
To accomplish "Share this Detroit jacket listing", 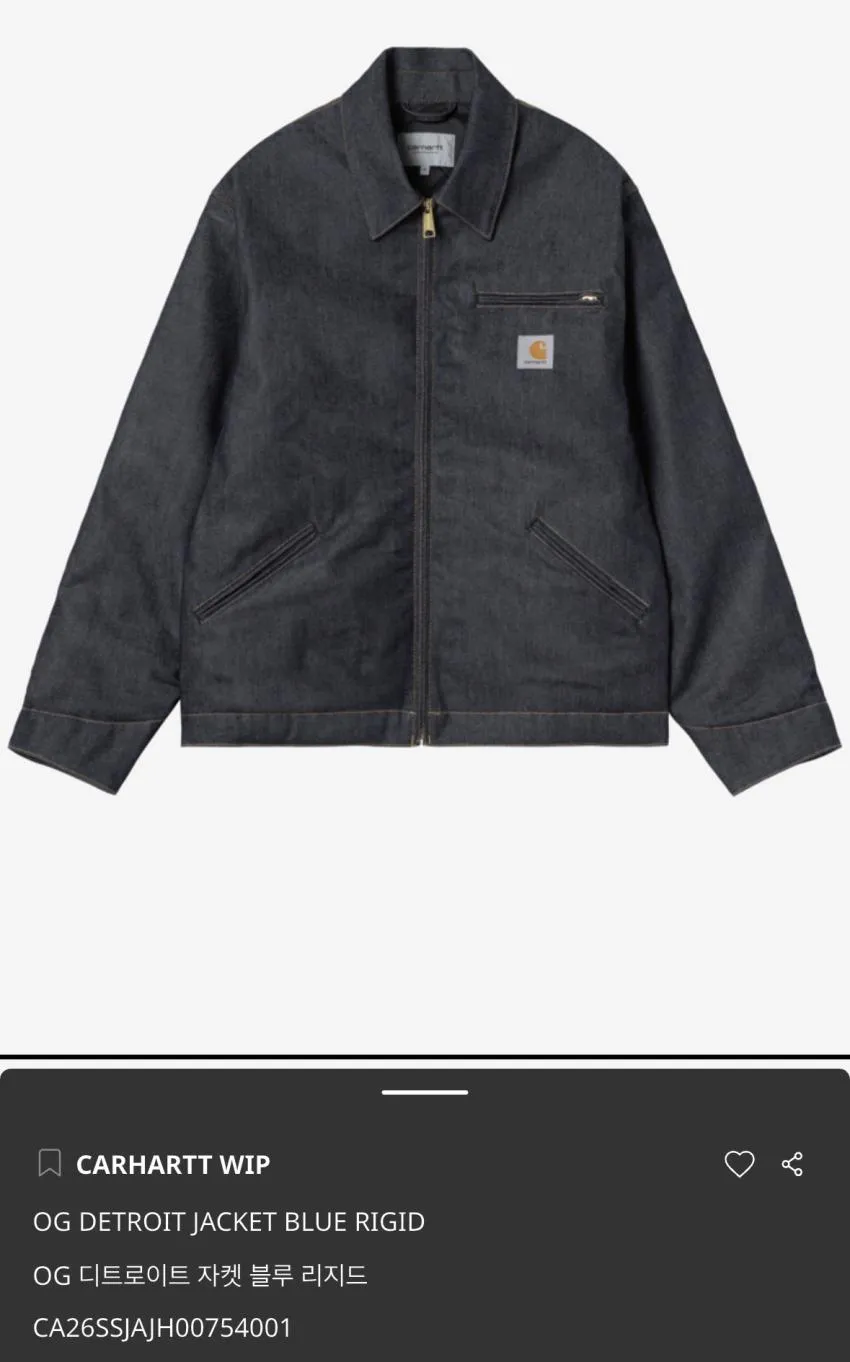I will tap(792, 1164).
